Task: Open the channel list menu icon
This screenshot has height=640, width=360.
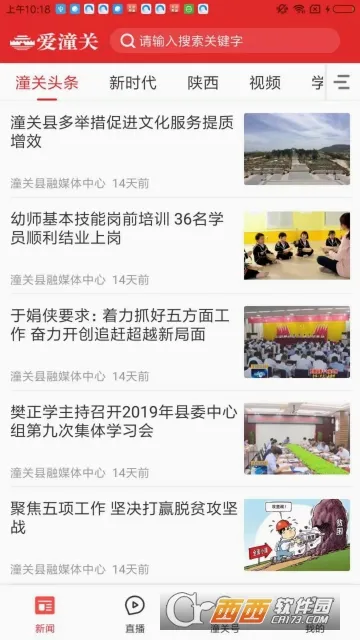Action: 342,82
